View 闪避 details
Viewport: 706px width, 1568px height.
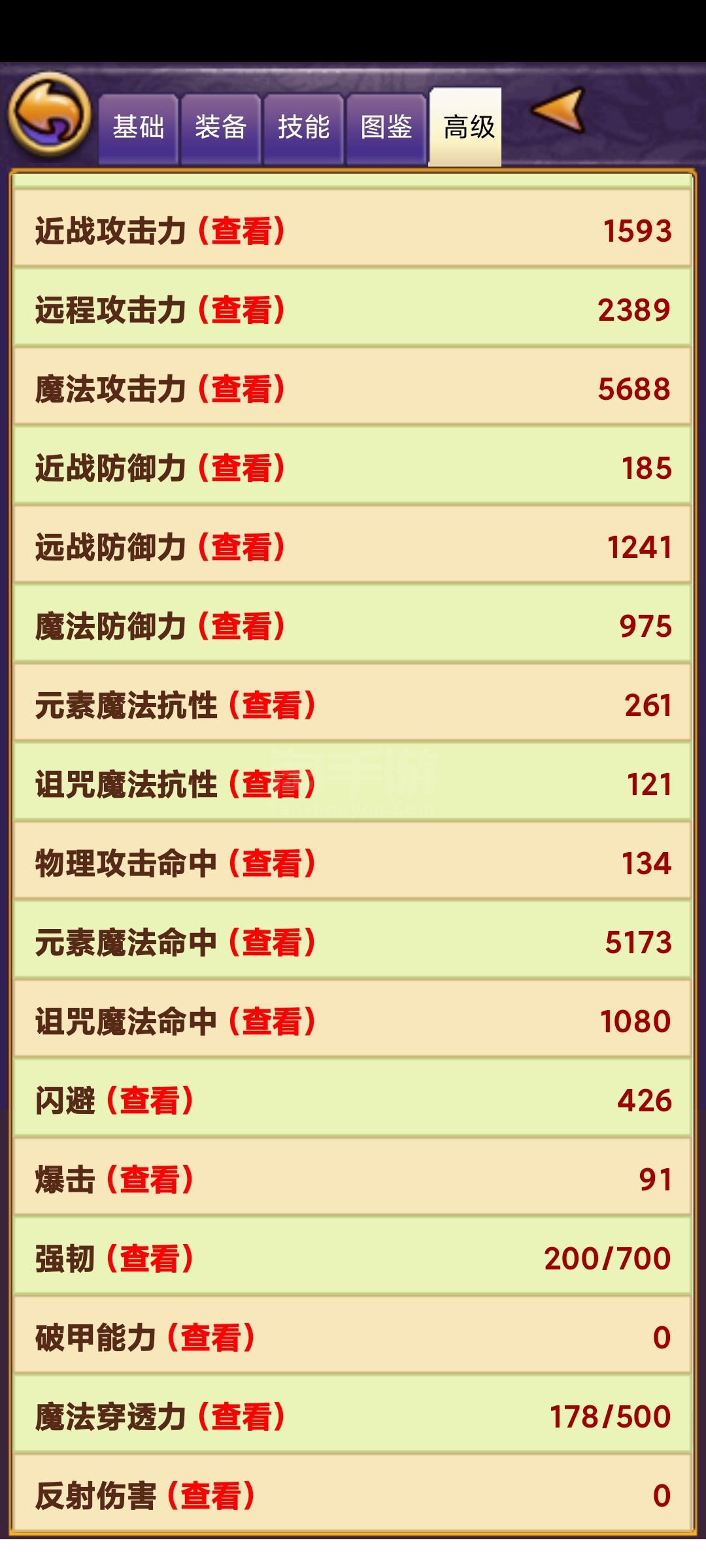[x=150, y=1100]
